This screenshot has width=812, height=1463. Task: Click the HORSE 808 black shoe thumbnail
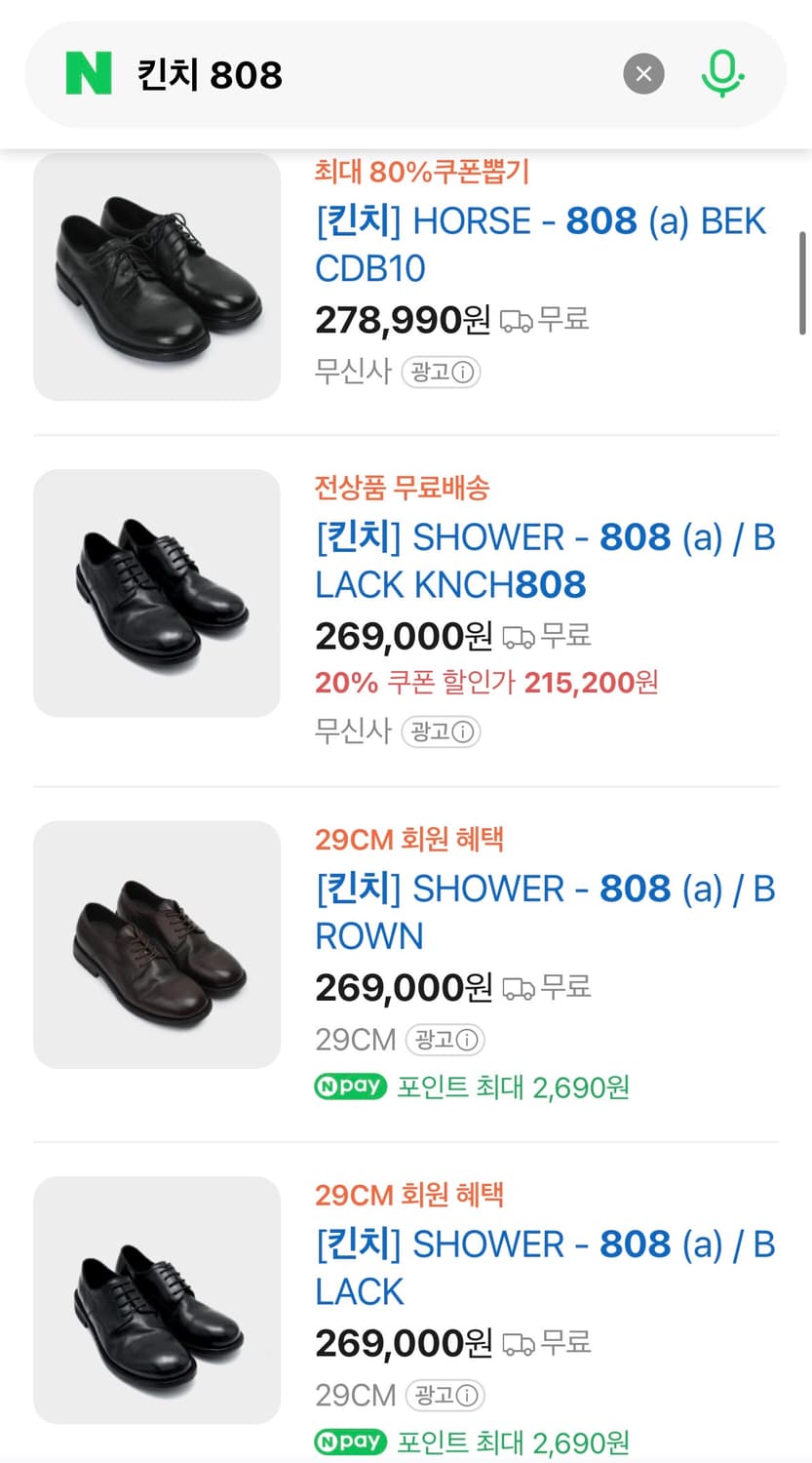(156, 277)
